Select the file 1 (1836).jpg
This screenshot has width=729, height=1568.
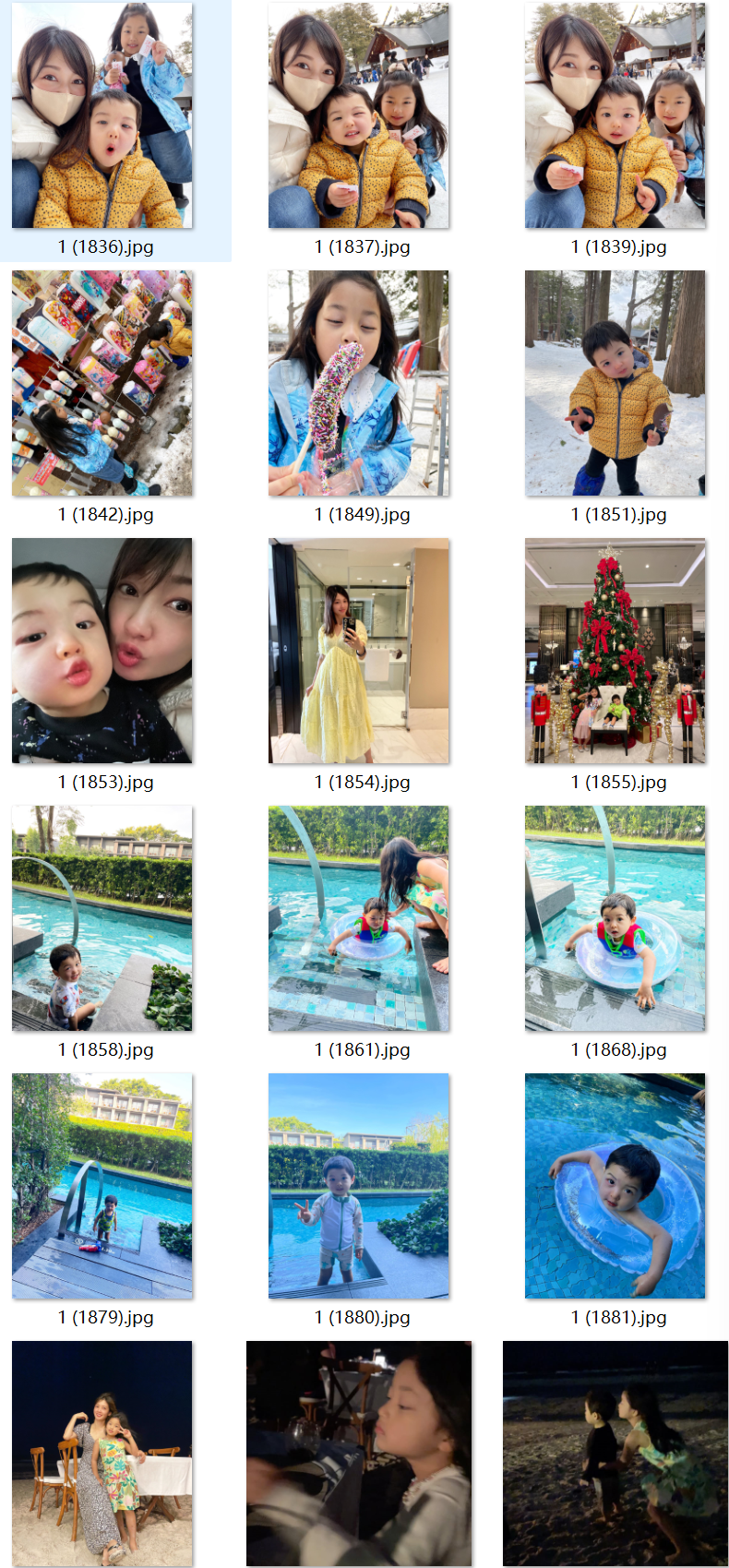[x=102, y=115]
